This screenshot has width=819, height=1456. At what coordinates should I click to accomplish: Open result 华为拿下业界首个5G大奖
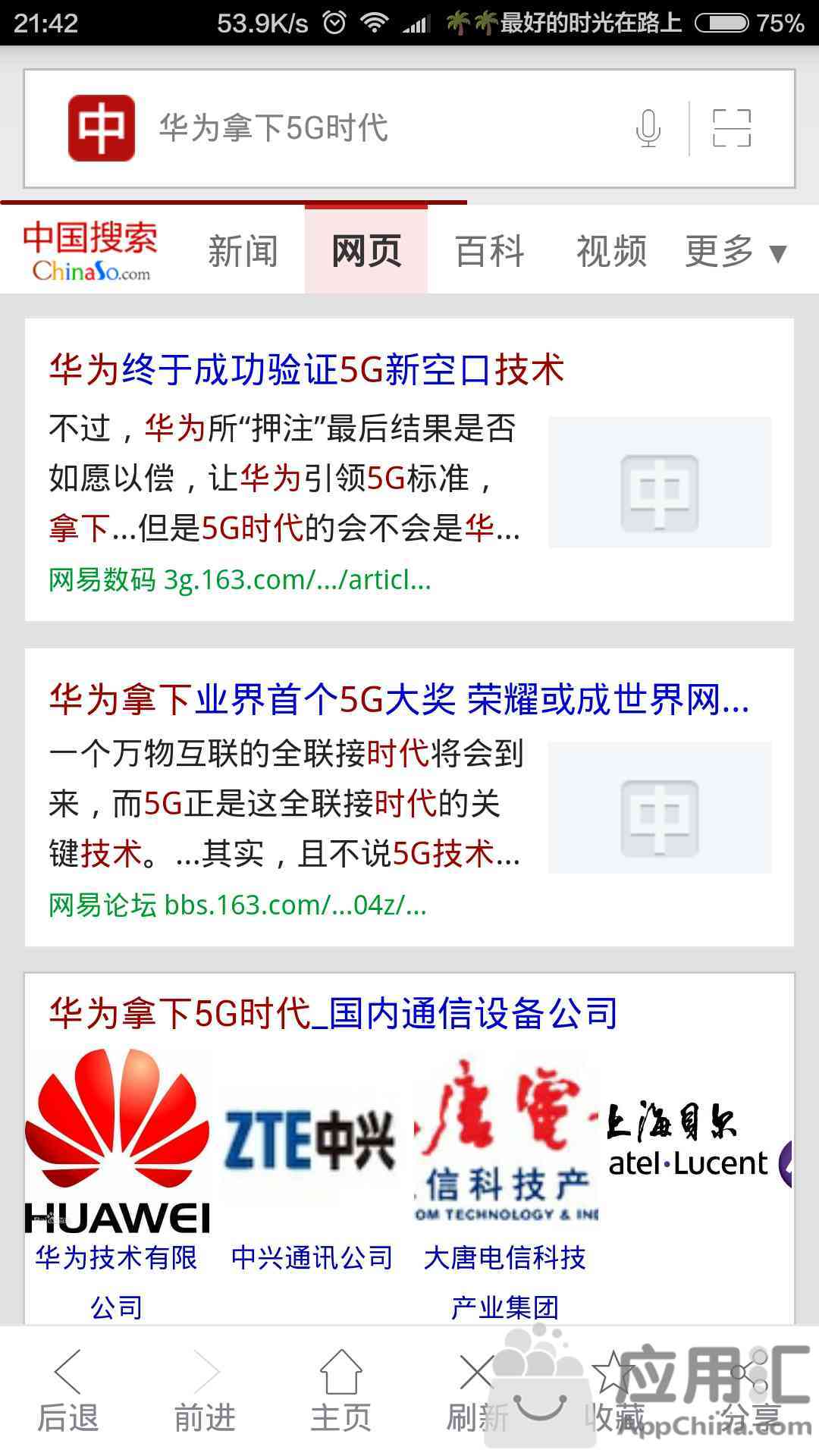[398, 699]
